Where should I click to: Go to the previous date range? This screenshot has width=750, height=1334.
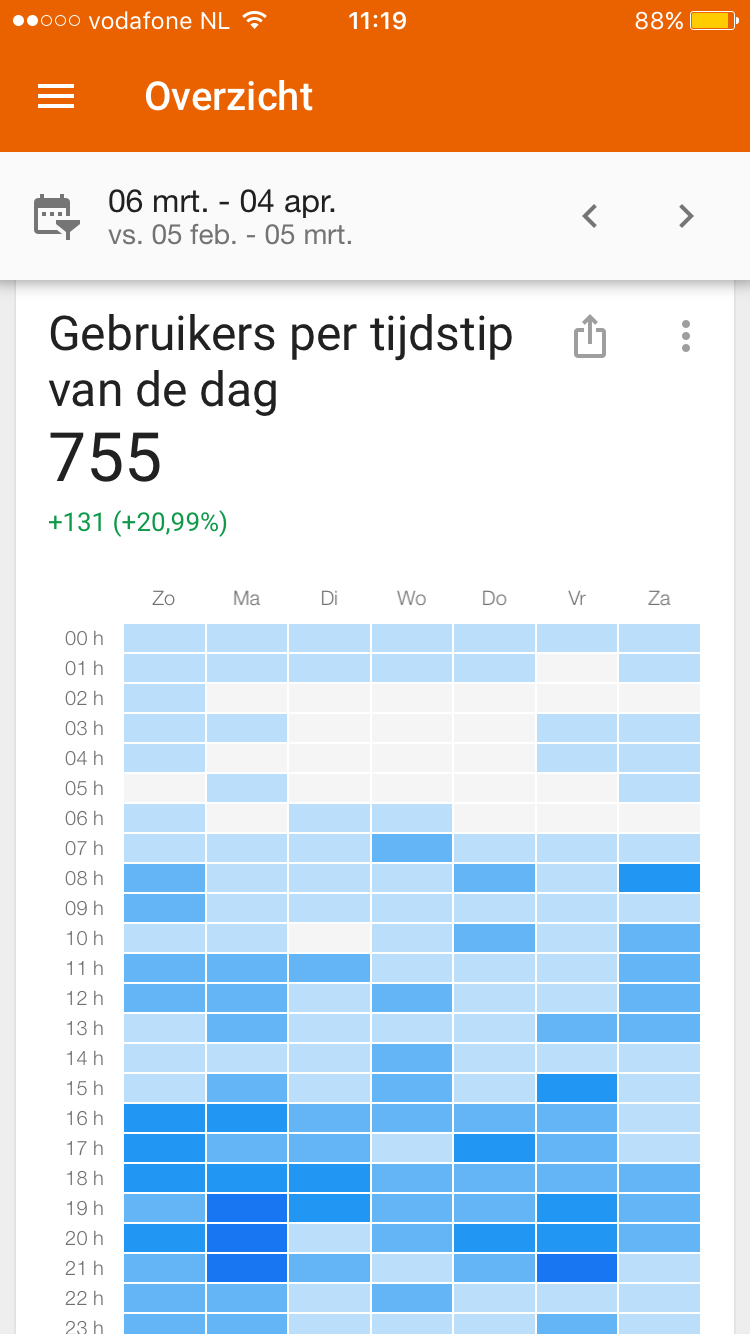[x=590, y=216]
